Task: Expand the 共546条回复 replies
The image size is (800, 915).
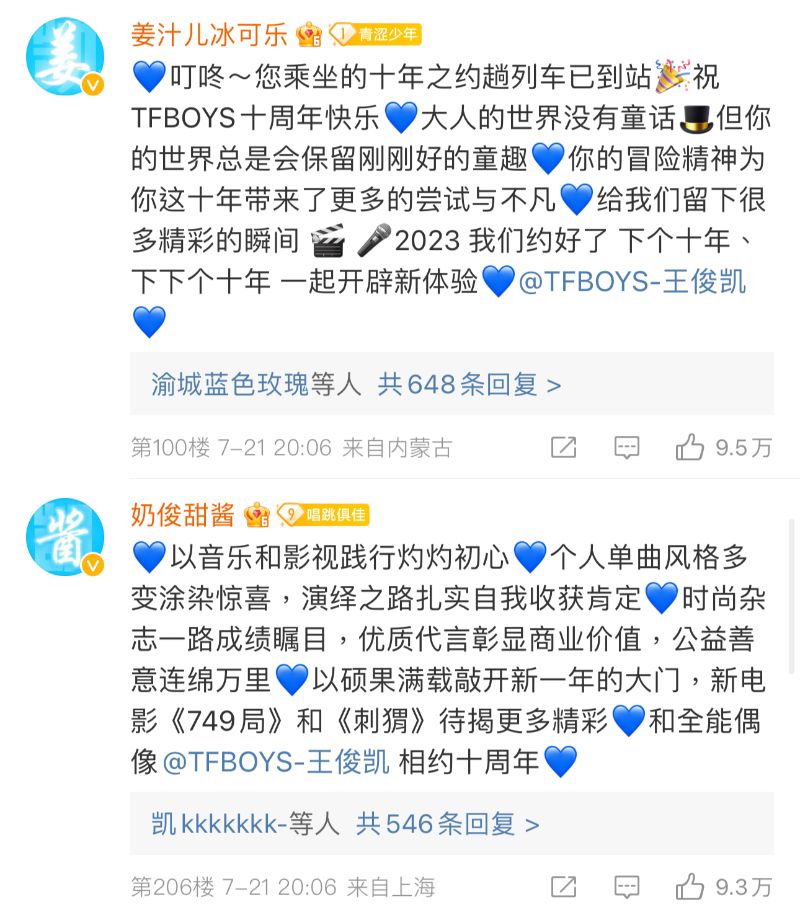Action: (x=448, y=823)
